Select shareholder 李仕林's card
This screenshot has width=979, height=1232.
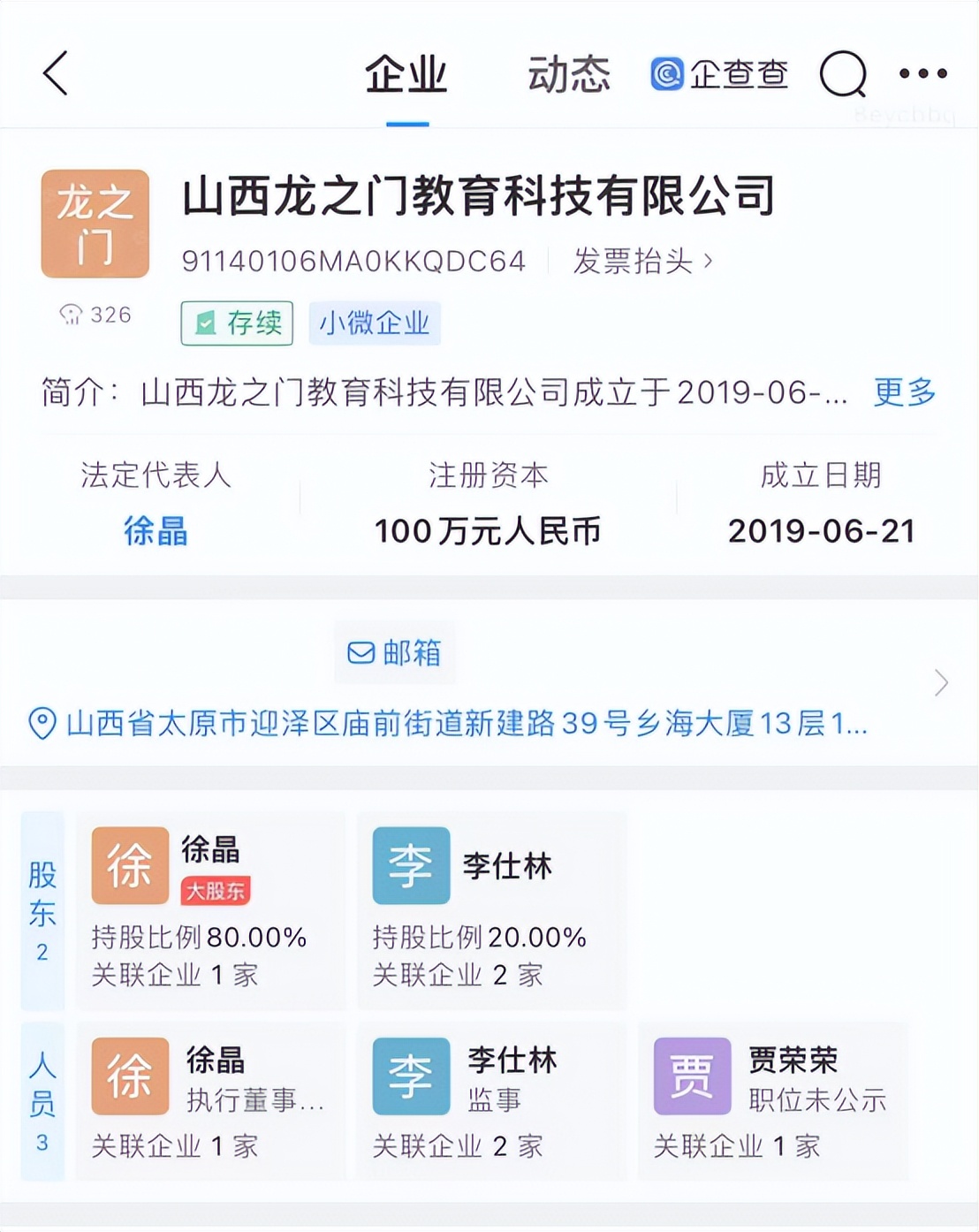(491, 910)
